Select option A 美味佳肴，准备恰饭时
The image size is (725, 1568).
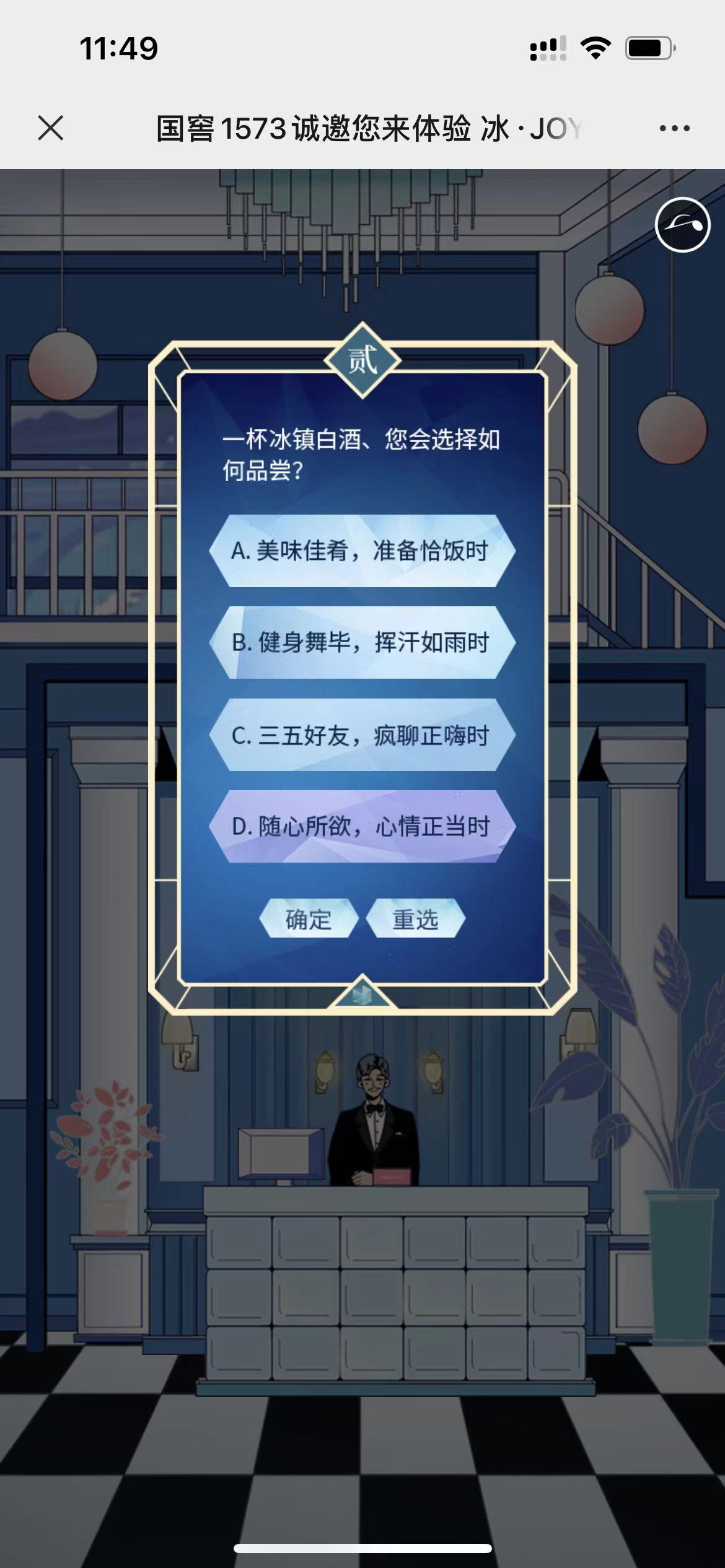pyautogui.click(x=362, y=551)
